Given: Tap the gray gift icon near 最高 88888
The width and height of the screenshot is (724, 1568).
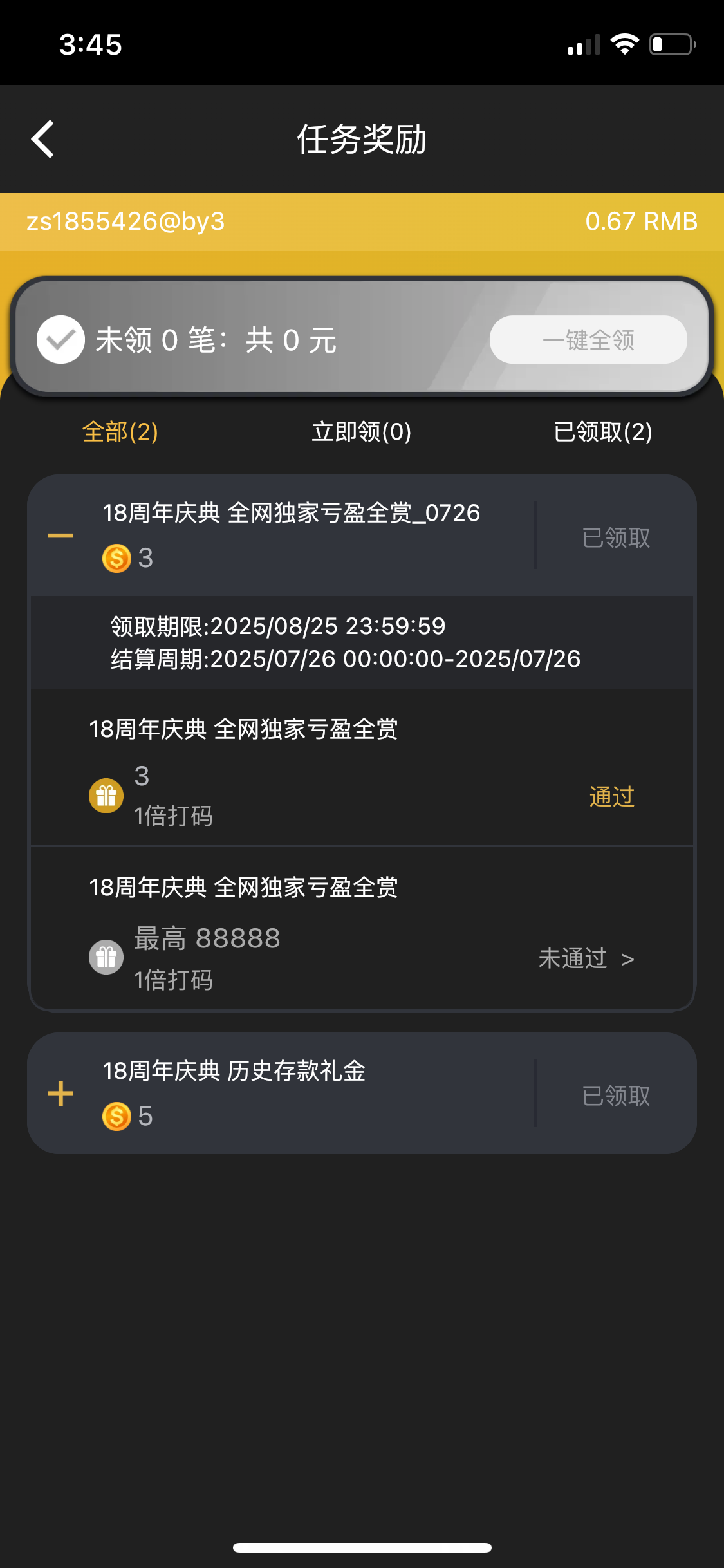Looking at the screenshot, I should (106, 957).
